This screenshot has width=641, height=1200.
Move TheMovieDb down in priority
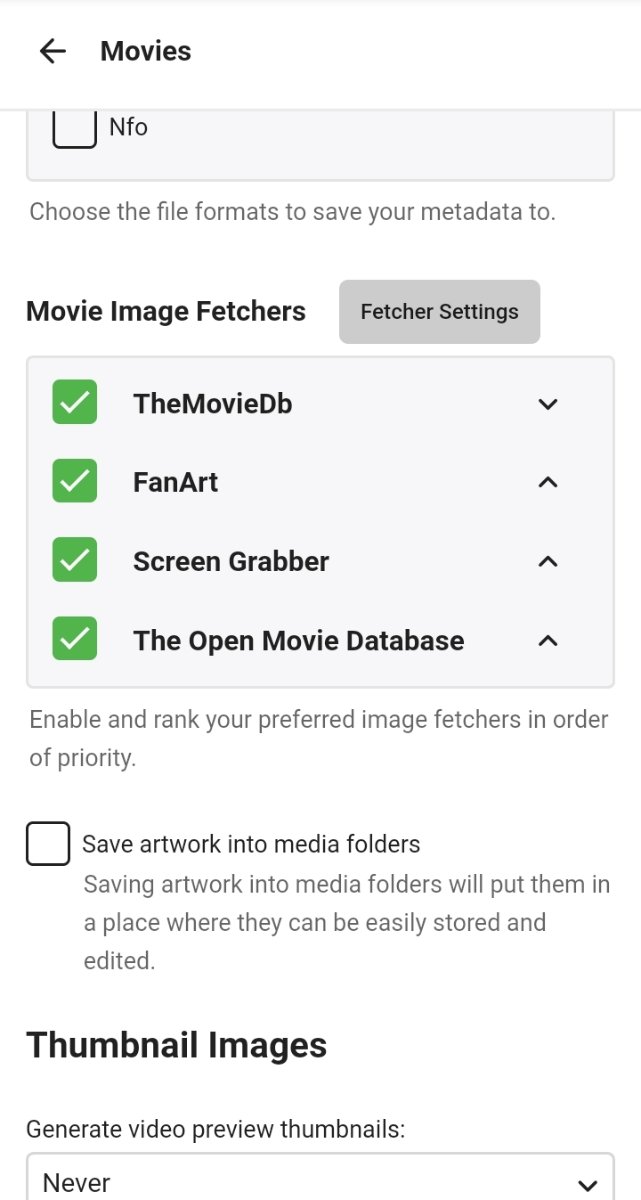tap(547, 404)
